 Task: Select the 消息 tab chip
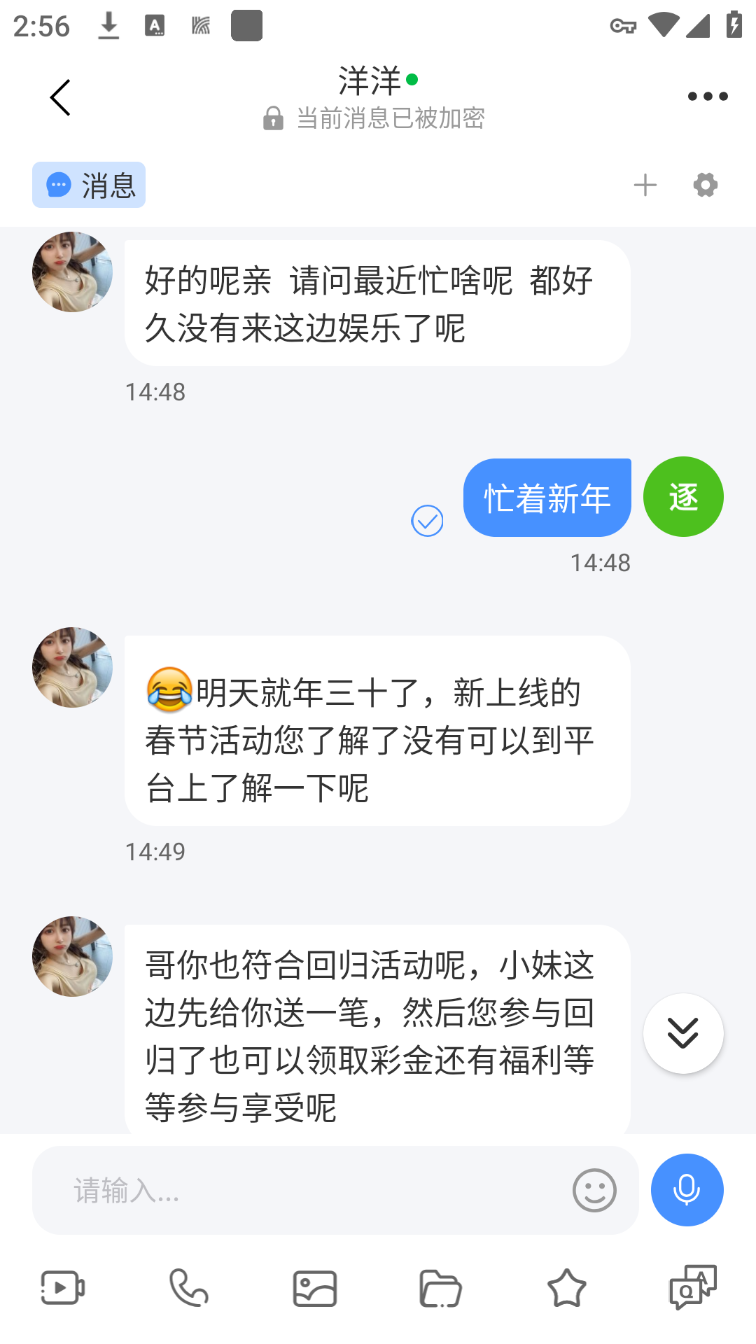[89, 185]
